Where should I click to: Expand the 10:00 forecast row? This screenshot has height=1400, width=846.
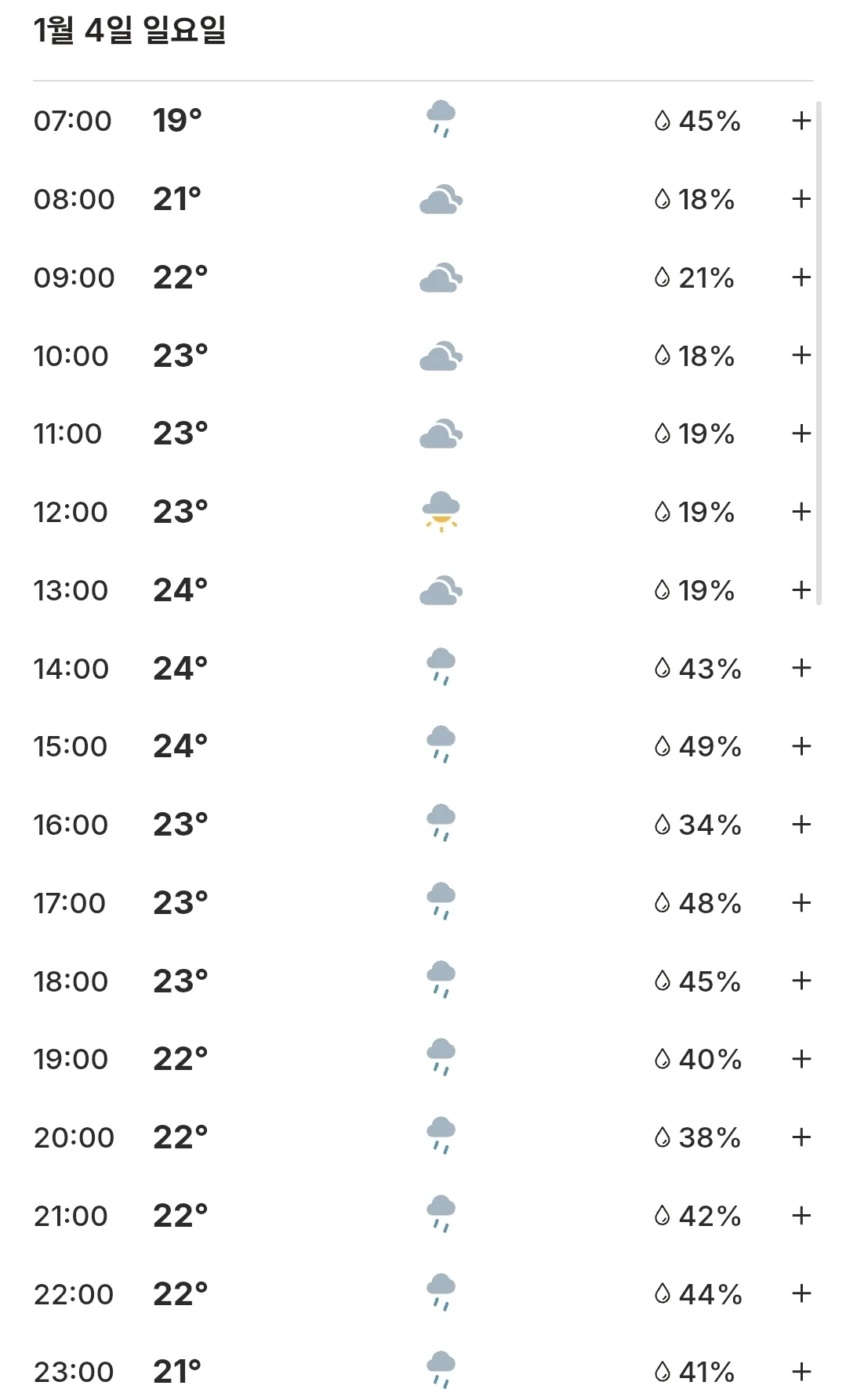[801, 355]
